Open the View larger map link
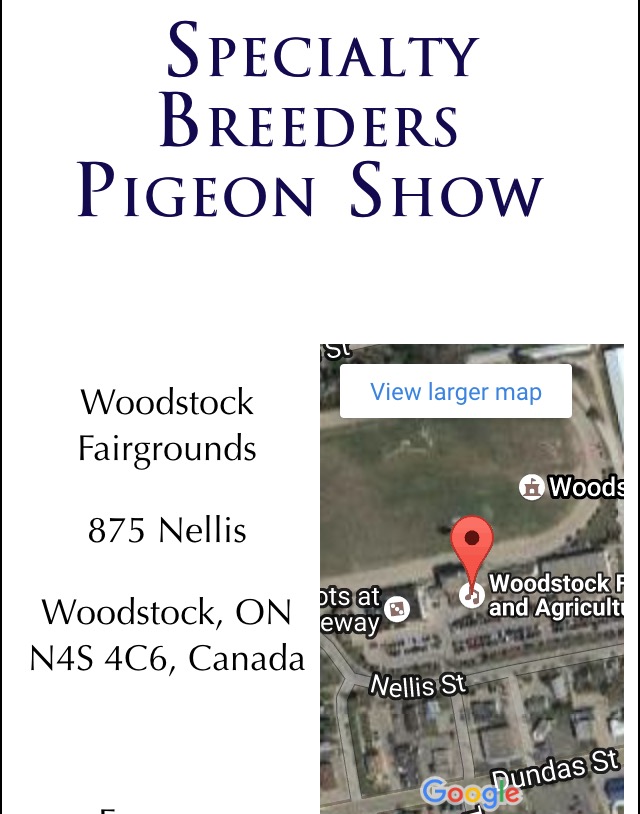Screen dimensions: 640x814 click(456, 392)
